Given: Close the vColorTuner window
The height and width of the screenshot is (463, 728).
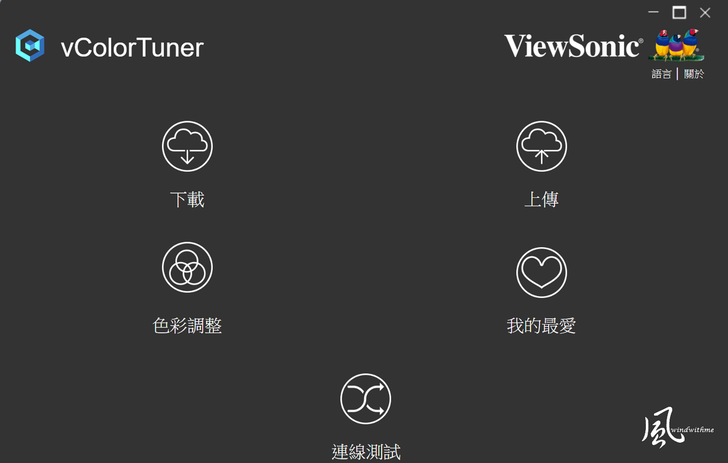Looking at the screenshot, I should pyautogui.click(x=705, y=13).
